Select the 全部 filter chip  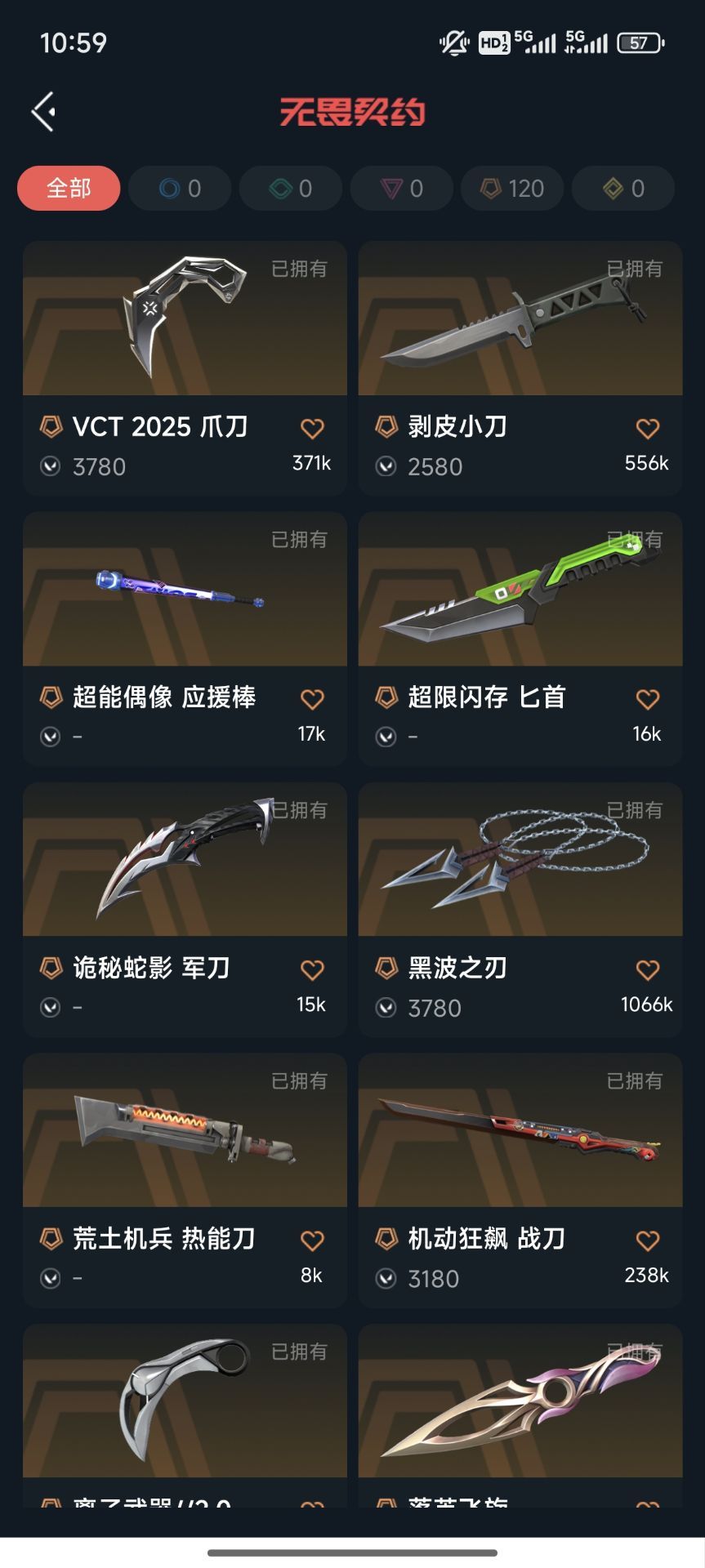(x=69, y=189)
